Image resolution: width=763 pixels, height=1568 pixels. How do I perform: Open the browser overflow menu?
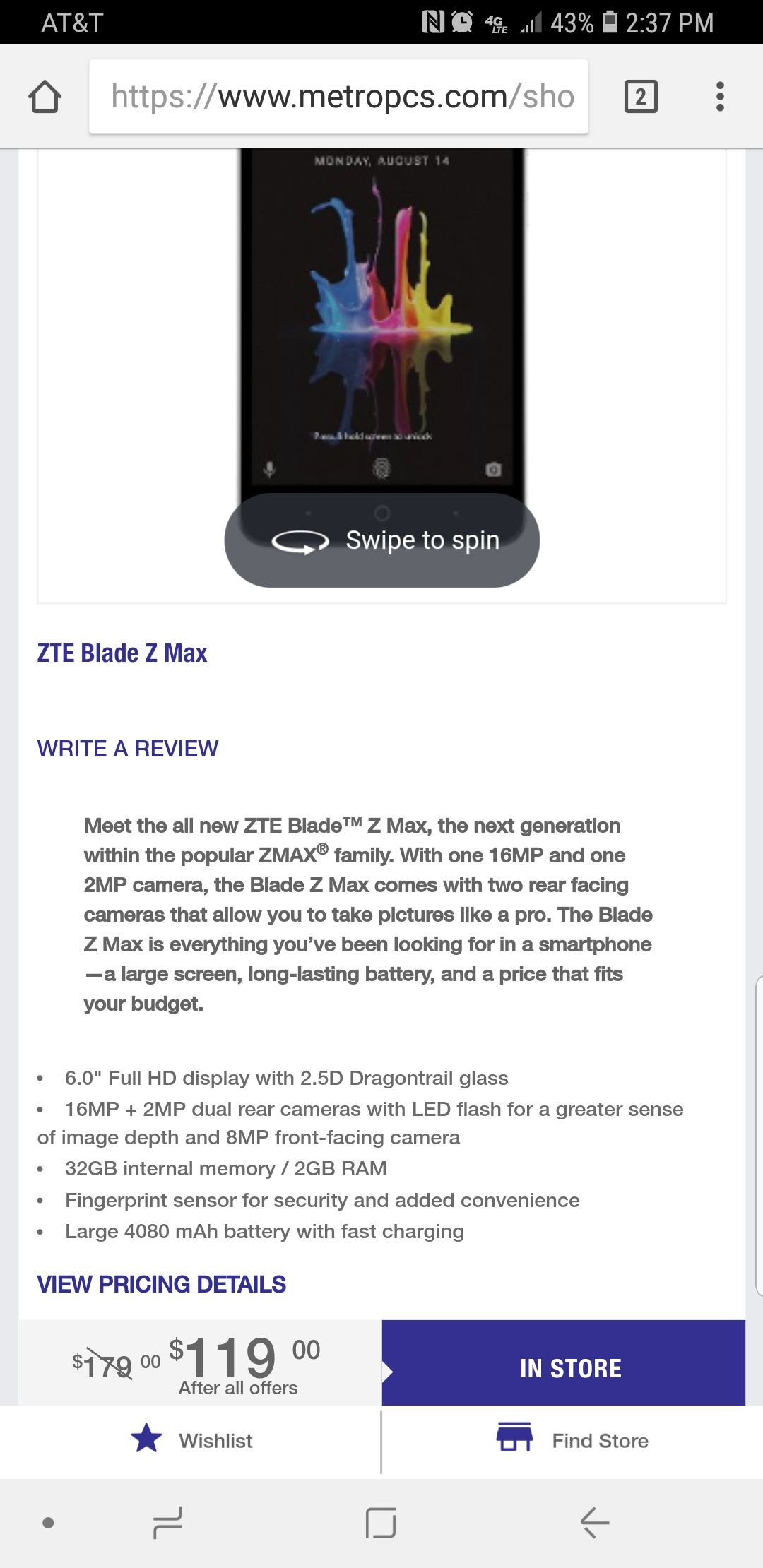click(720, 97)
